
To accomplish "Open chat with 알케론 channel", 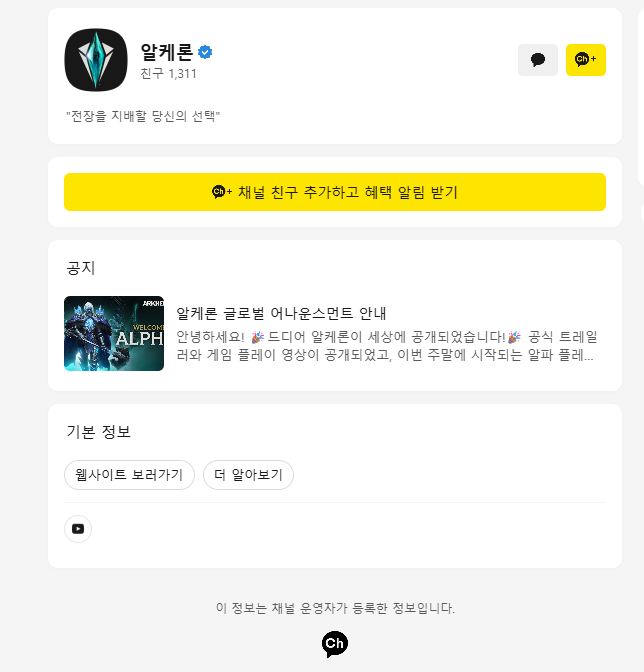I will click(538, 60).
